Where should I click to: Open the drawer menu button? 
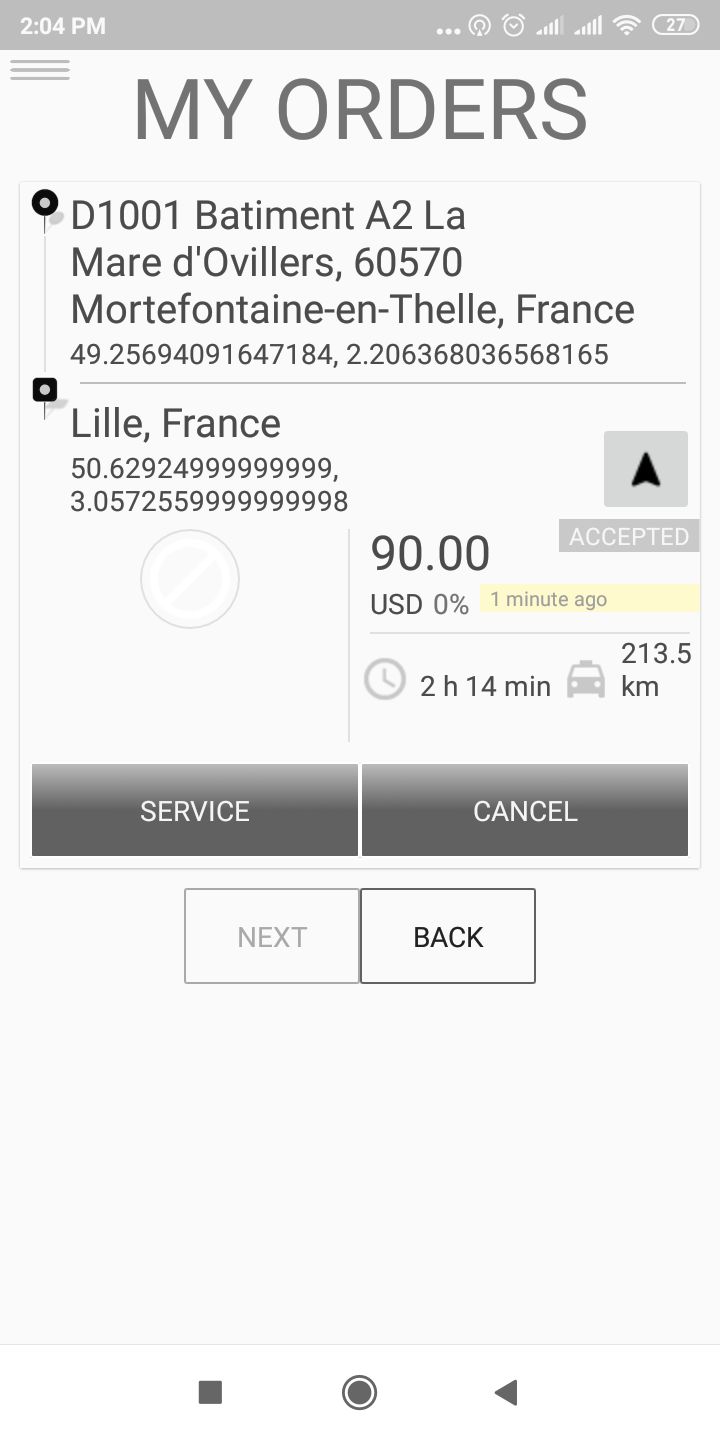point(40,70)
